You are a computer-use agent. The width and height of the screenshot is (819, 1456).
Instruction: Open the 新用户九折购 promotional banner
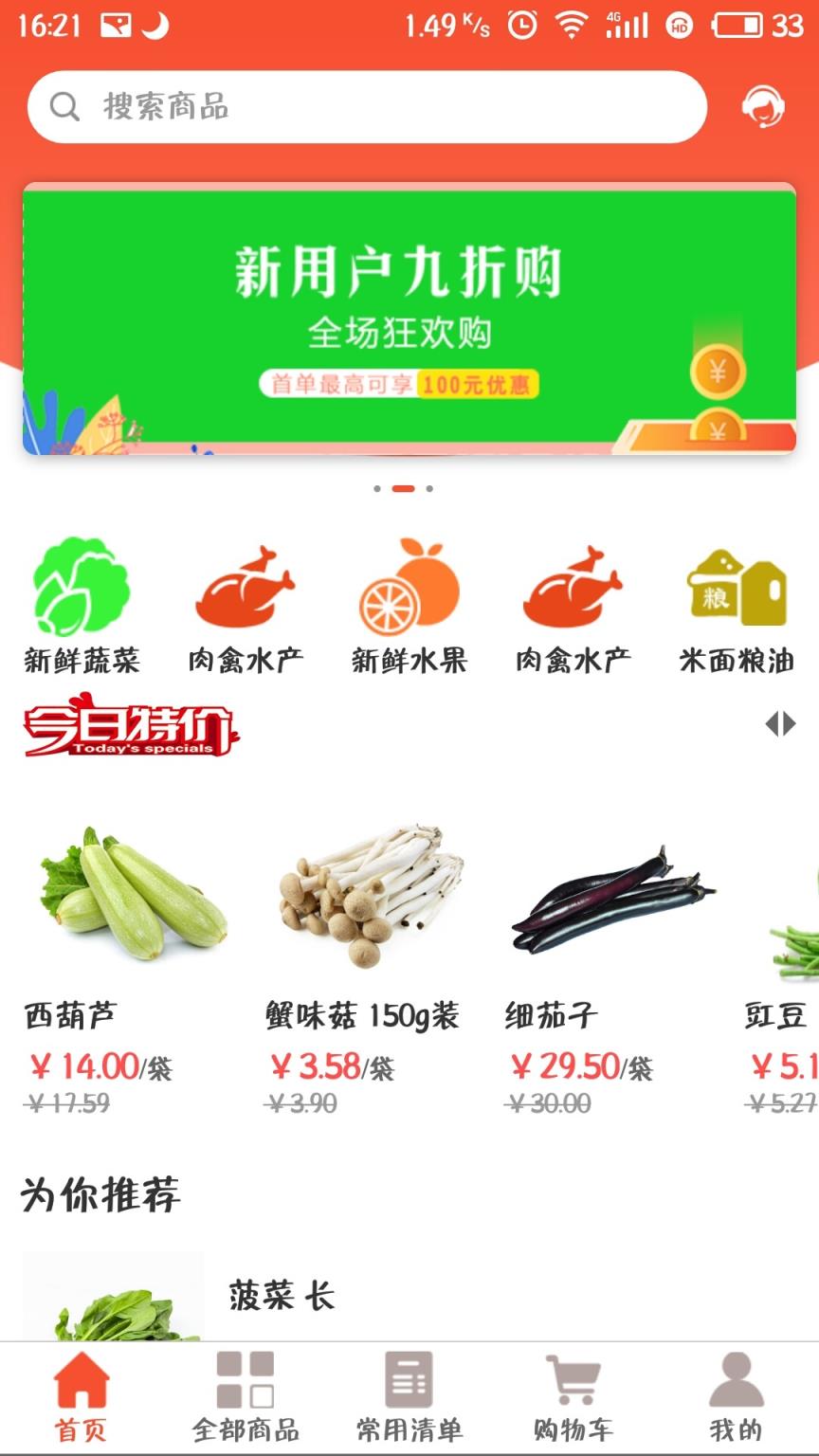pos(409,318)
